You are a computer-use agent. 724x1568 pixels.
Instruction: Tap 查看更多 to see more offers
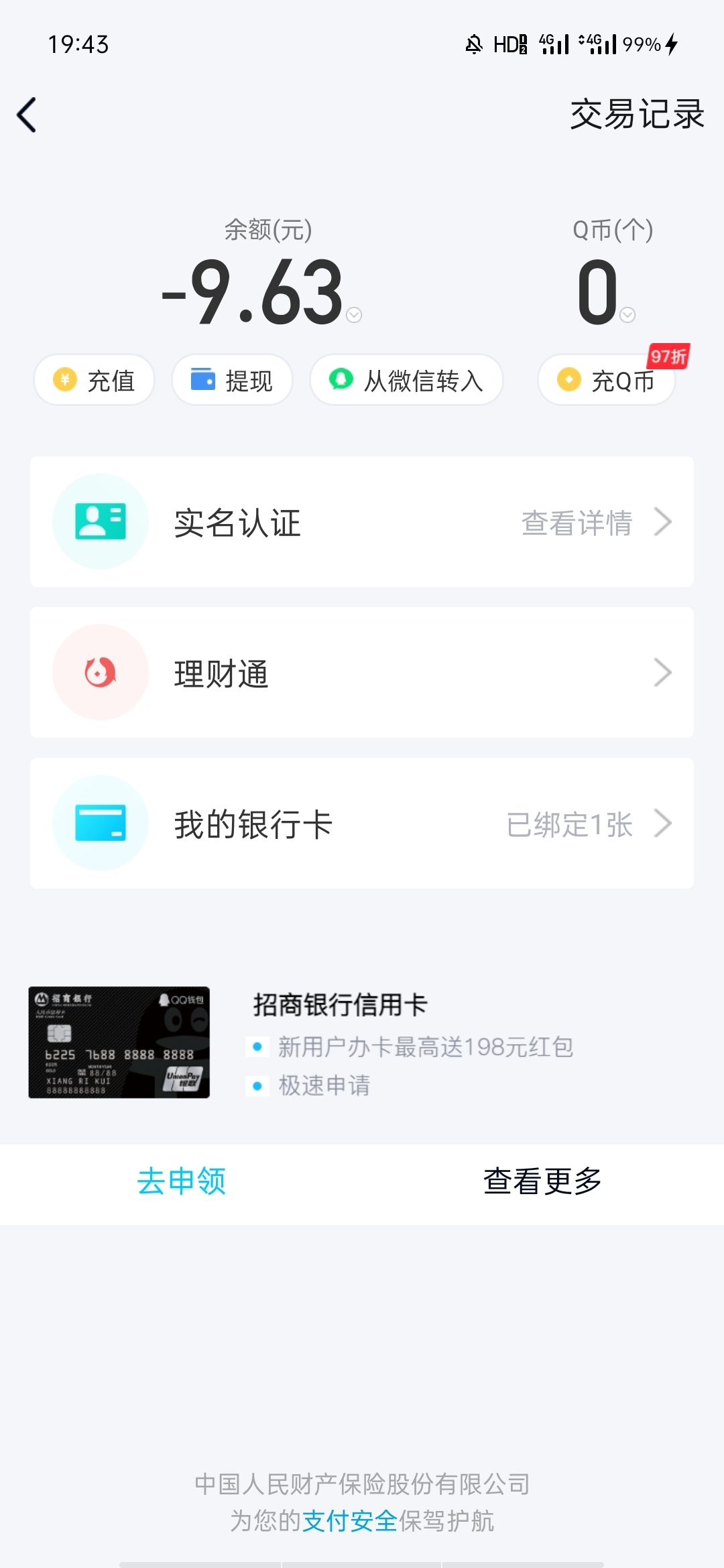click(x=542, y=1181)
